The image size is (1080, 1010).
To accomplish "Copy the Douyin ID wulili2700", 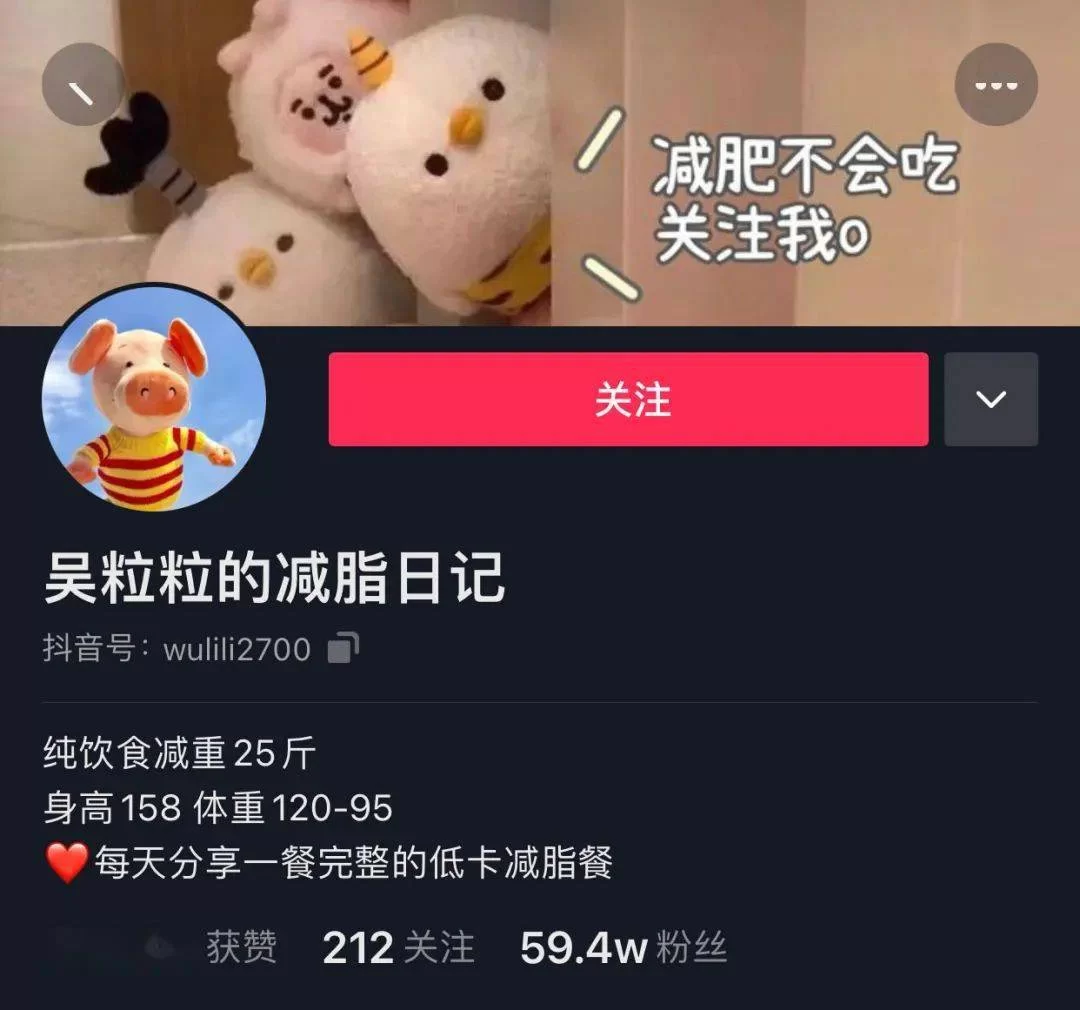I will click(x=342, y=648).
